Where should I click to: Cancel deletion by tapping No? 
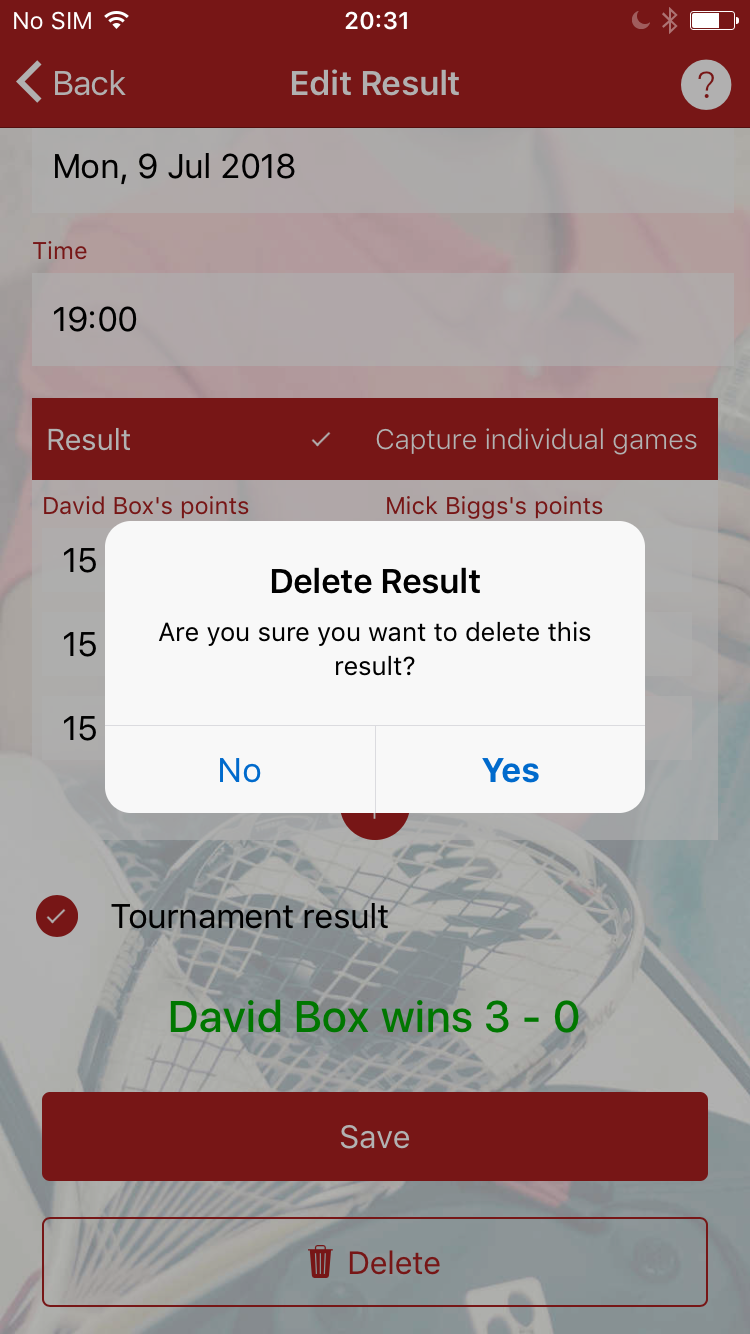coord(240,770)
